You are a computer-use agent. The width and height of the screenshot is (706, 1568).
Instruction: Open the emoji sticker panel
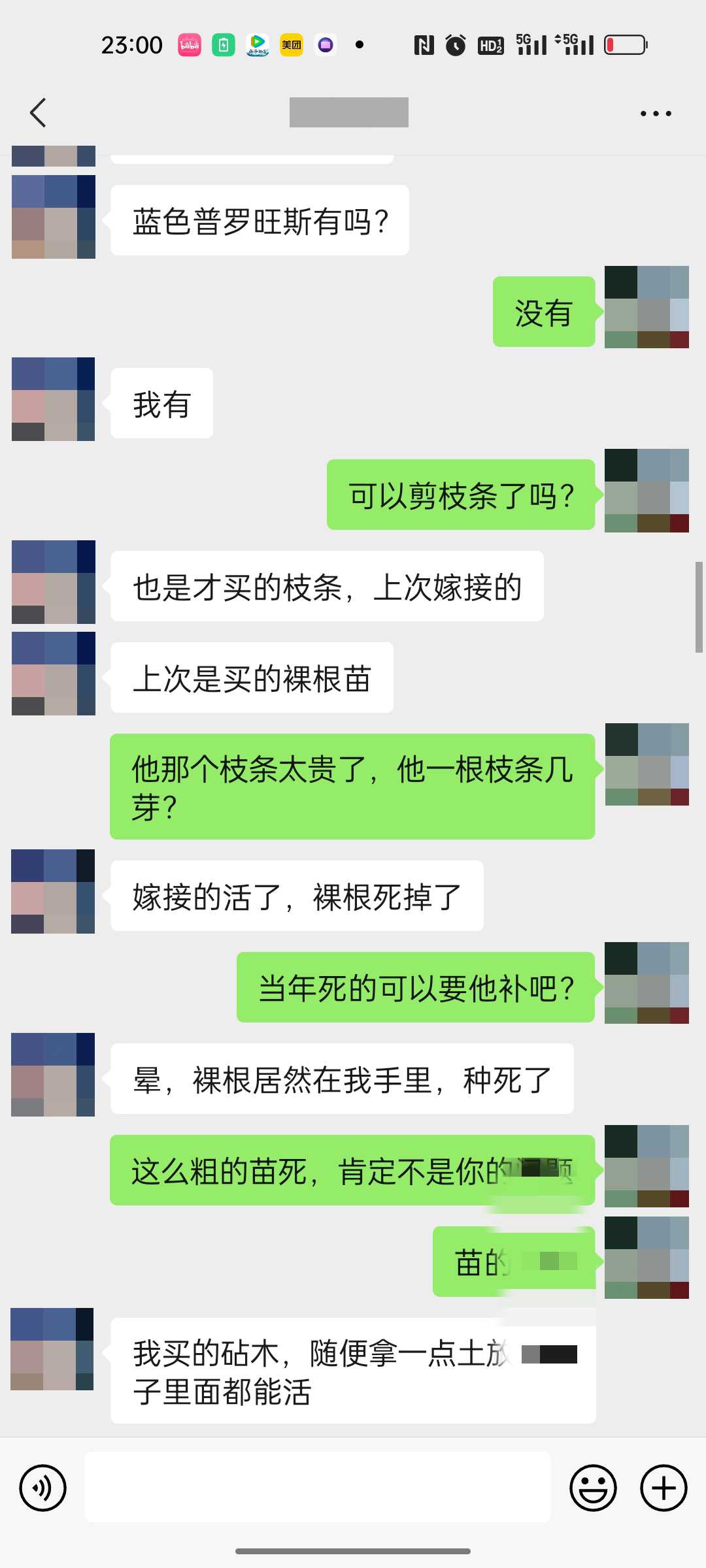tap(593, 1488)
